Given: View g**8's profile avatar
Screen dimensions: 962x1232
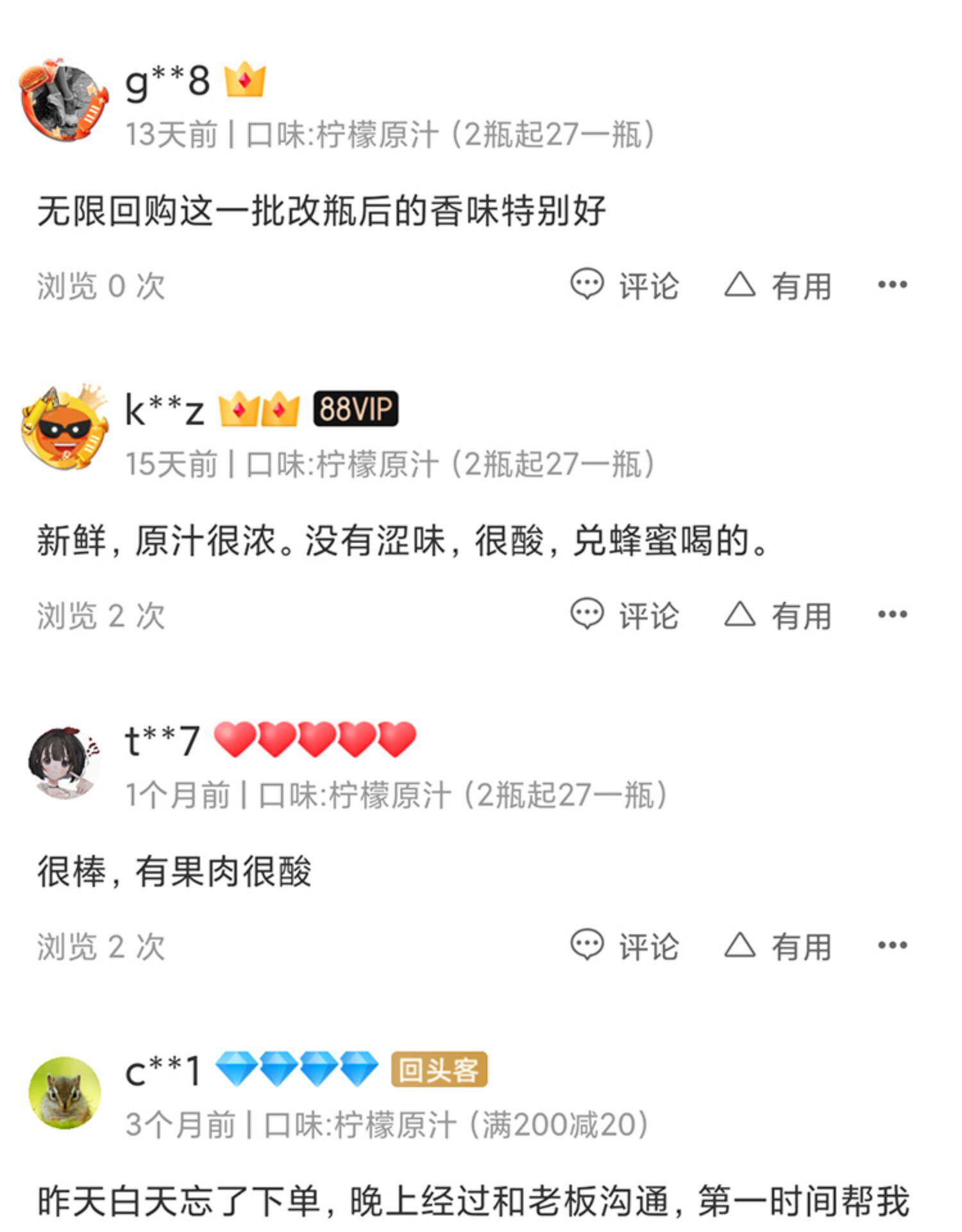Looking at the screenshot, I should pos(64,99).
